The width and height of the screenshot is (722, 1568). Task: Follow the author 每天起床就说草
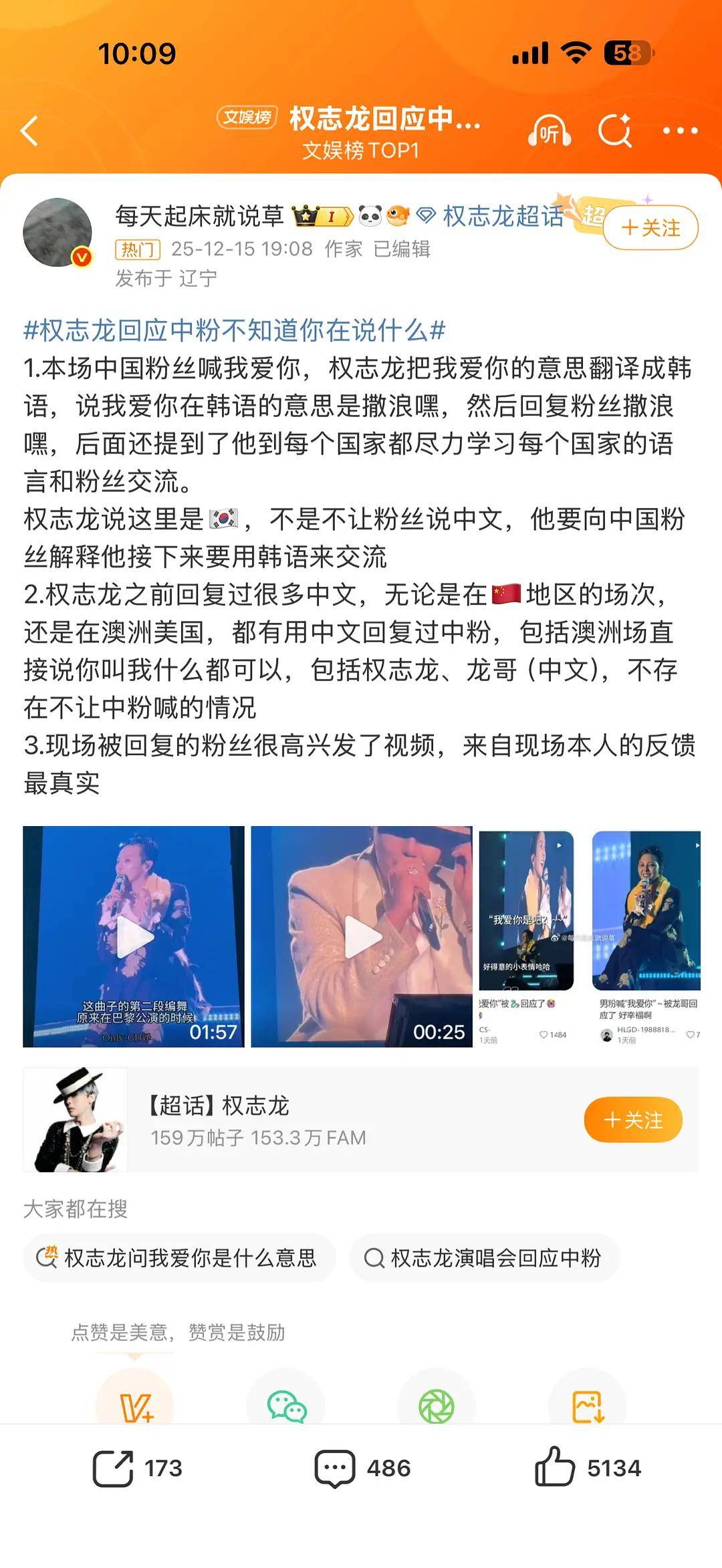pyautogui.click(x=650, y=228)
